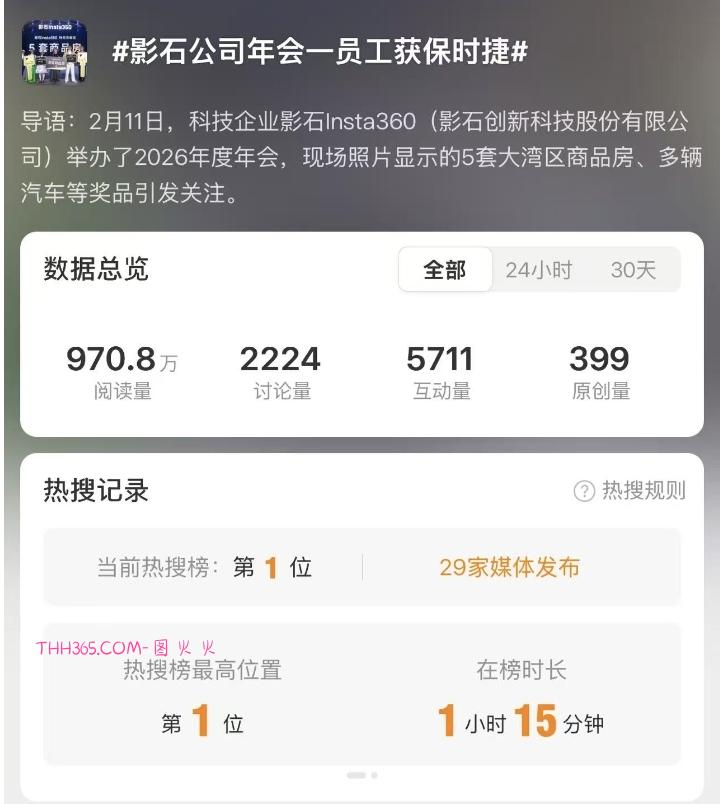Select the 全部 data range
This screenshot has width=722, height=804.
[445, 270]
